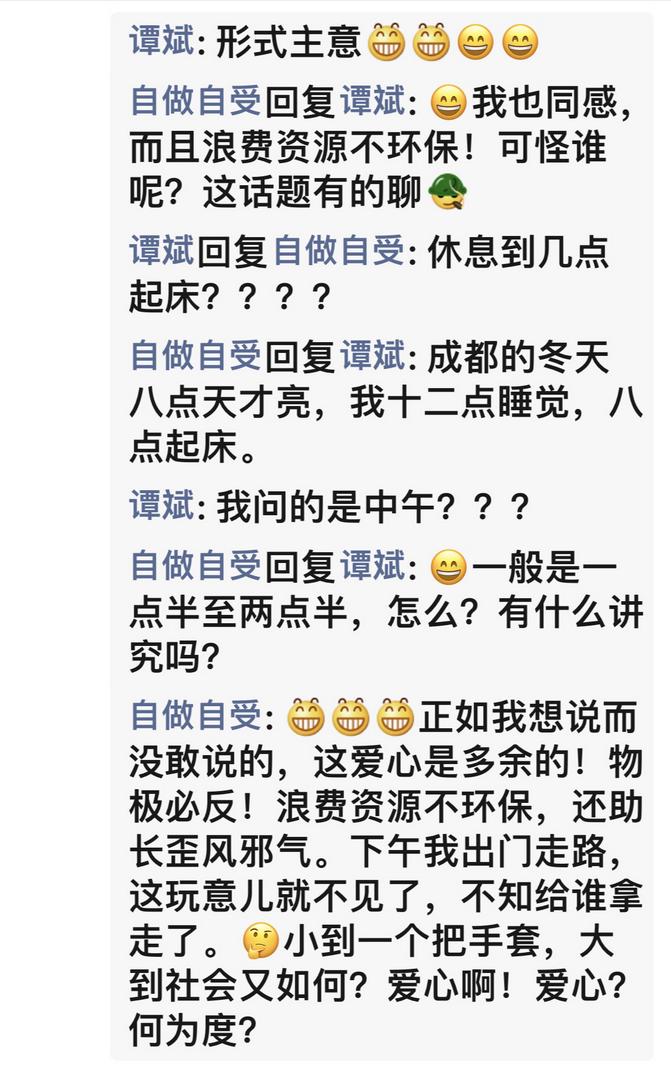Screen dimensions: 671x1080
Task: Open 谭斌's profile from the 形式主意 comment
Action: click(x=161, y=41)
